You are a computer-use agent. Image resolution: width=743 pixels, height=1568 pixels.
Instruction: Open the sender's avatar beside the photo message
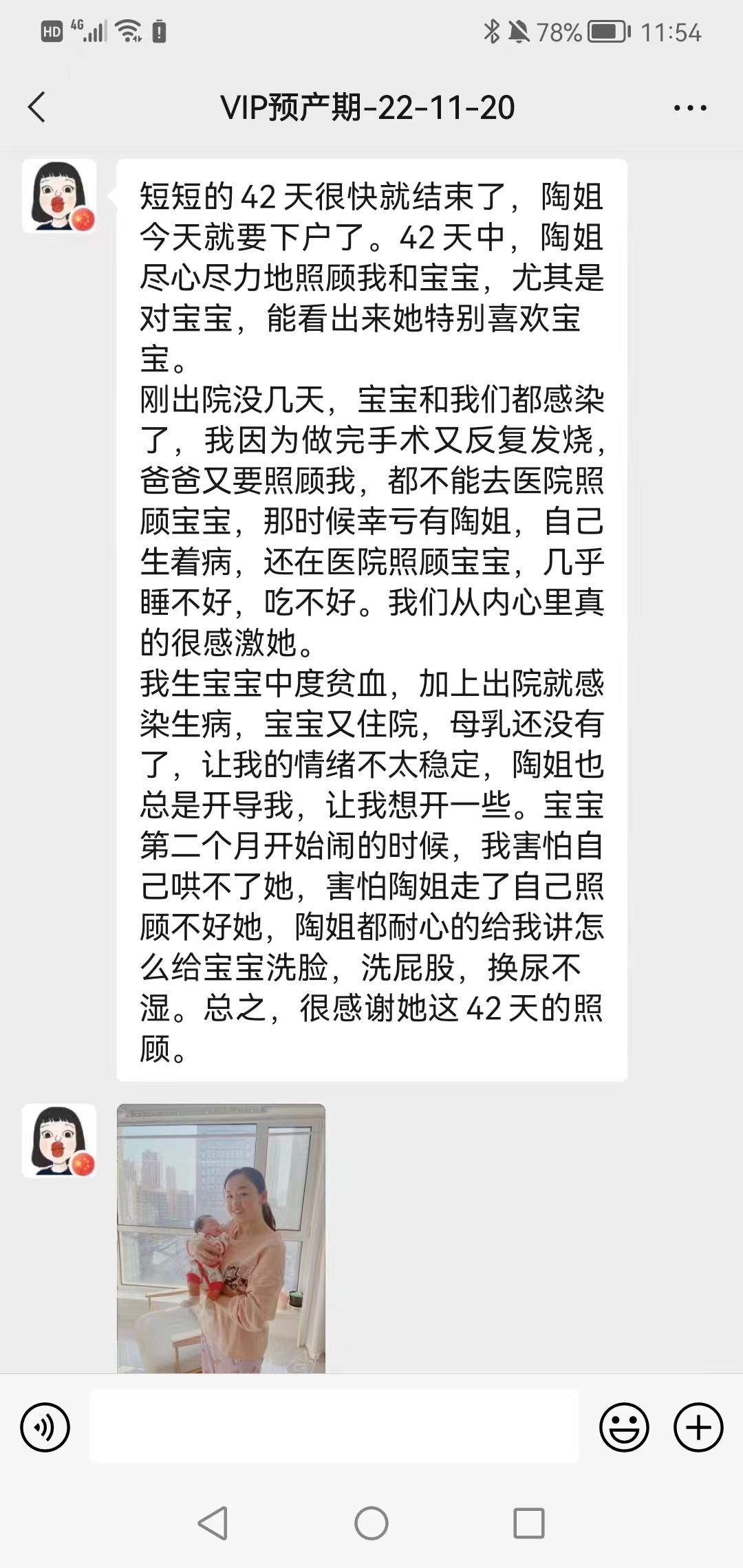point(59,1142)
